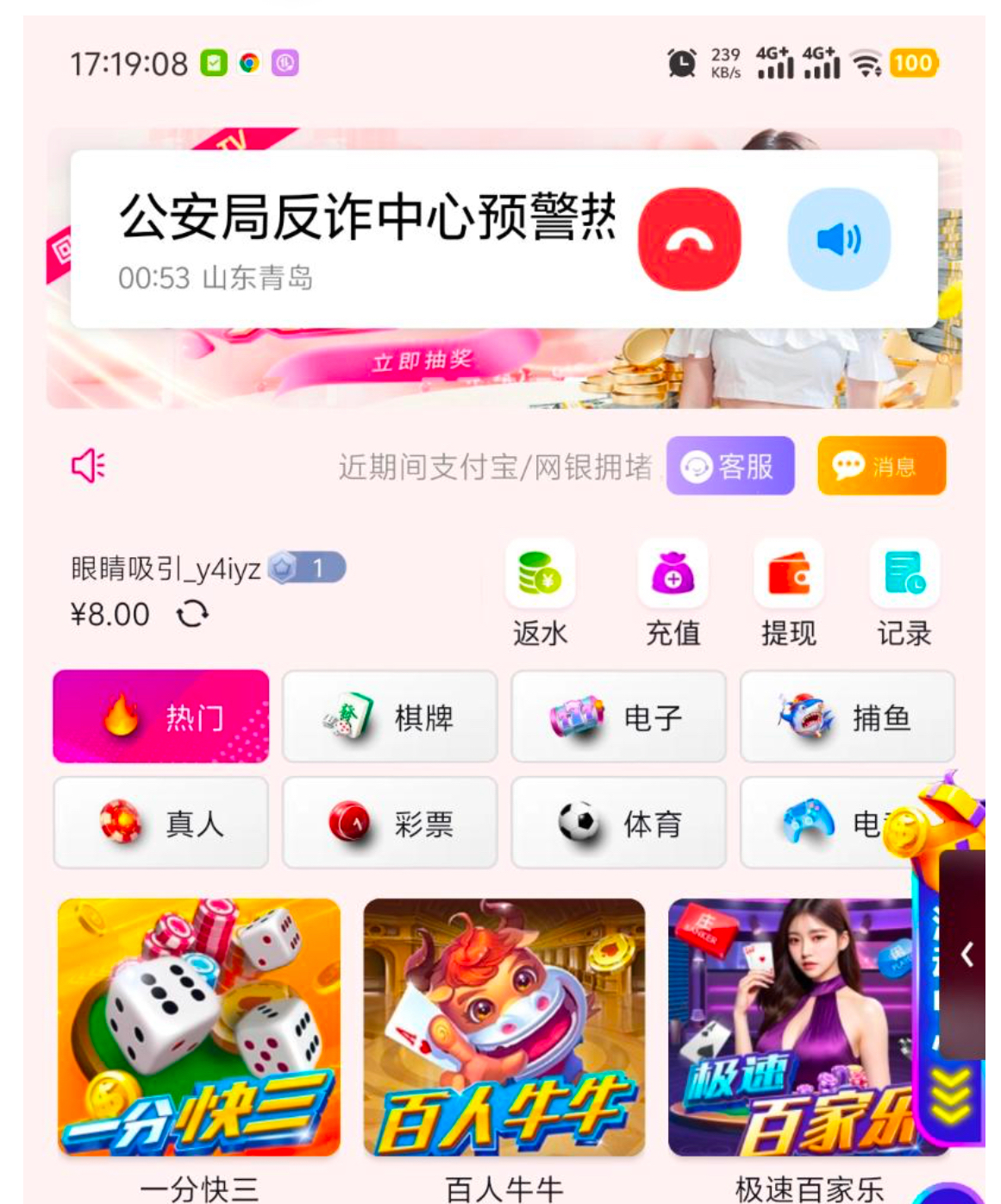The image size is (1001, 1204).
Task: Open 客服 customer service
Action: tap(729, 467)
